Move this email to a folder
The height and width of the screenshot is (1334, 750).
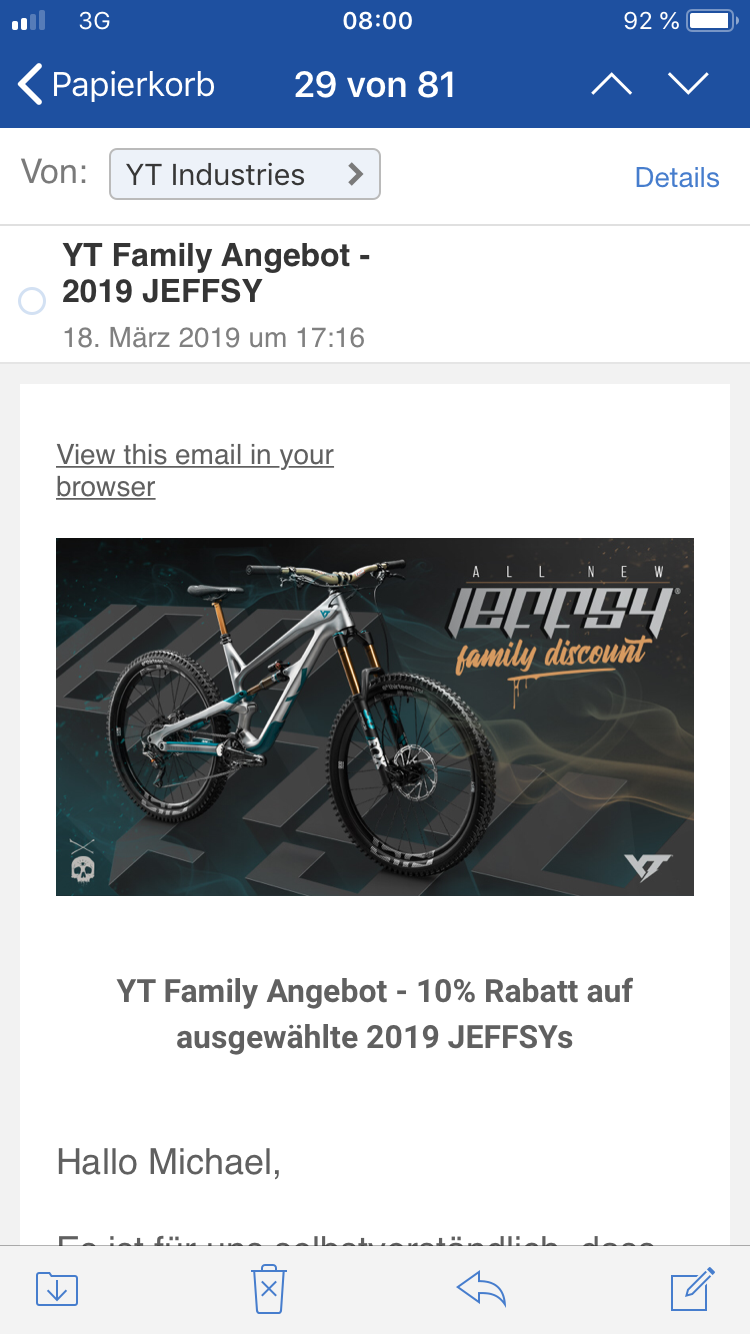coord(57,1289)
